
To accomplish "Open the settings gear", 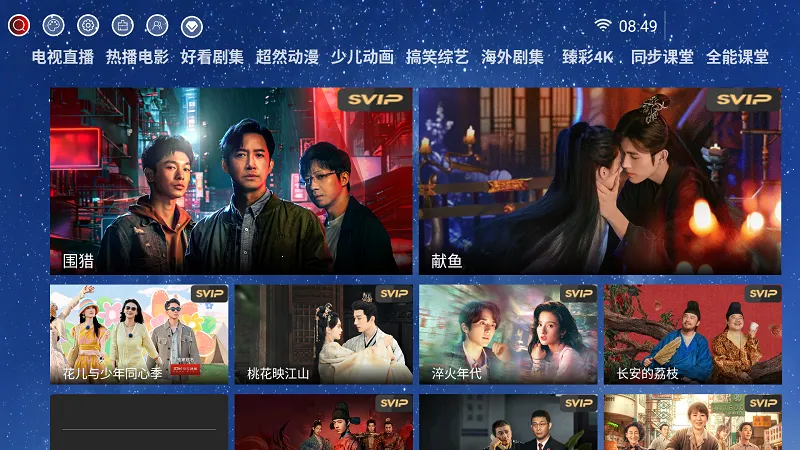I will (x=88, y=25).
